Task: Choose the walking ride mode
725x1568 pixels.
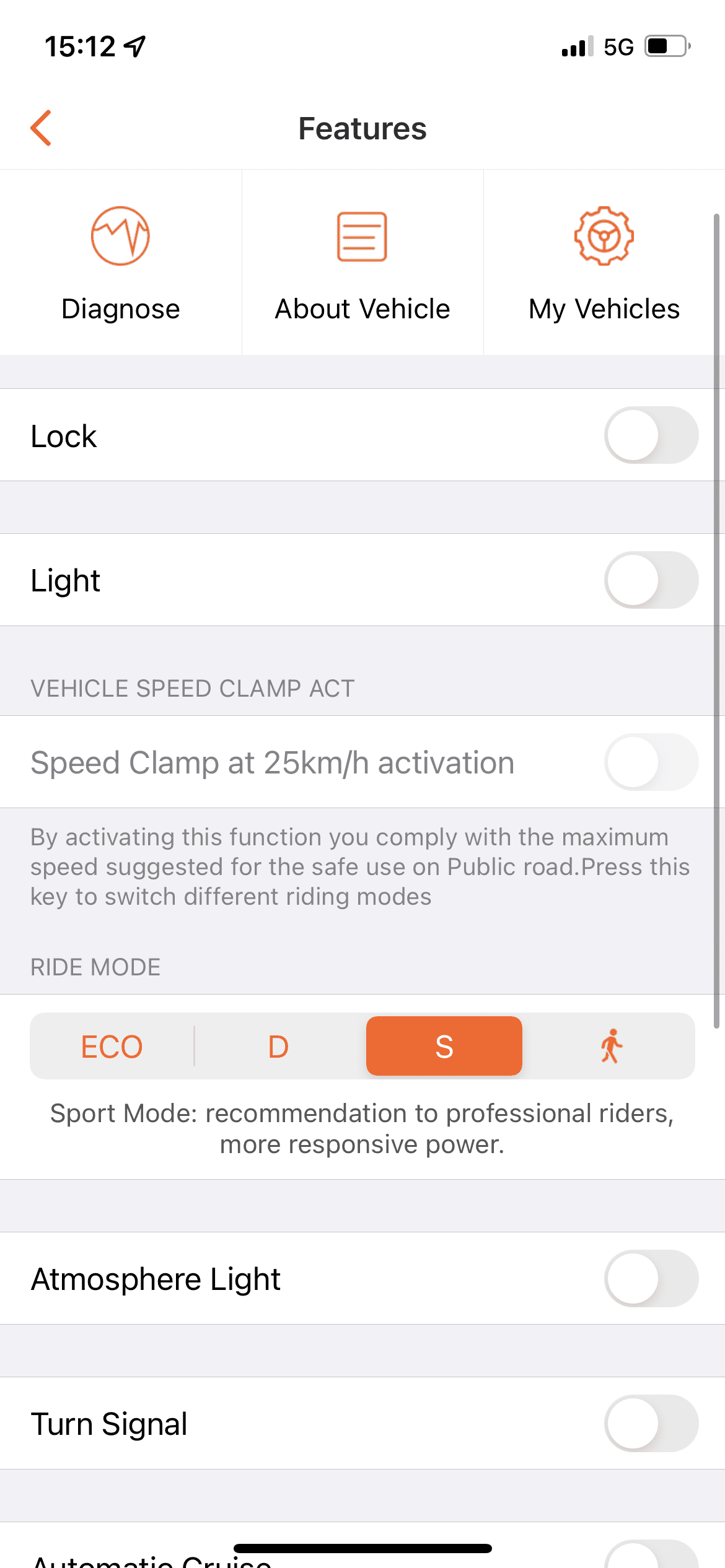Action: pyautogui.click(x=610, y=1047)
